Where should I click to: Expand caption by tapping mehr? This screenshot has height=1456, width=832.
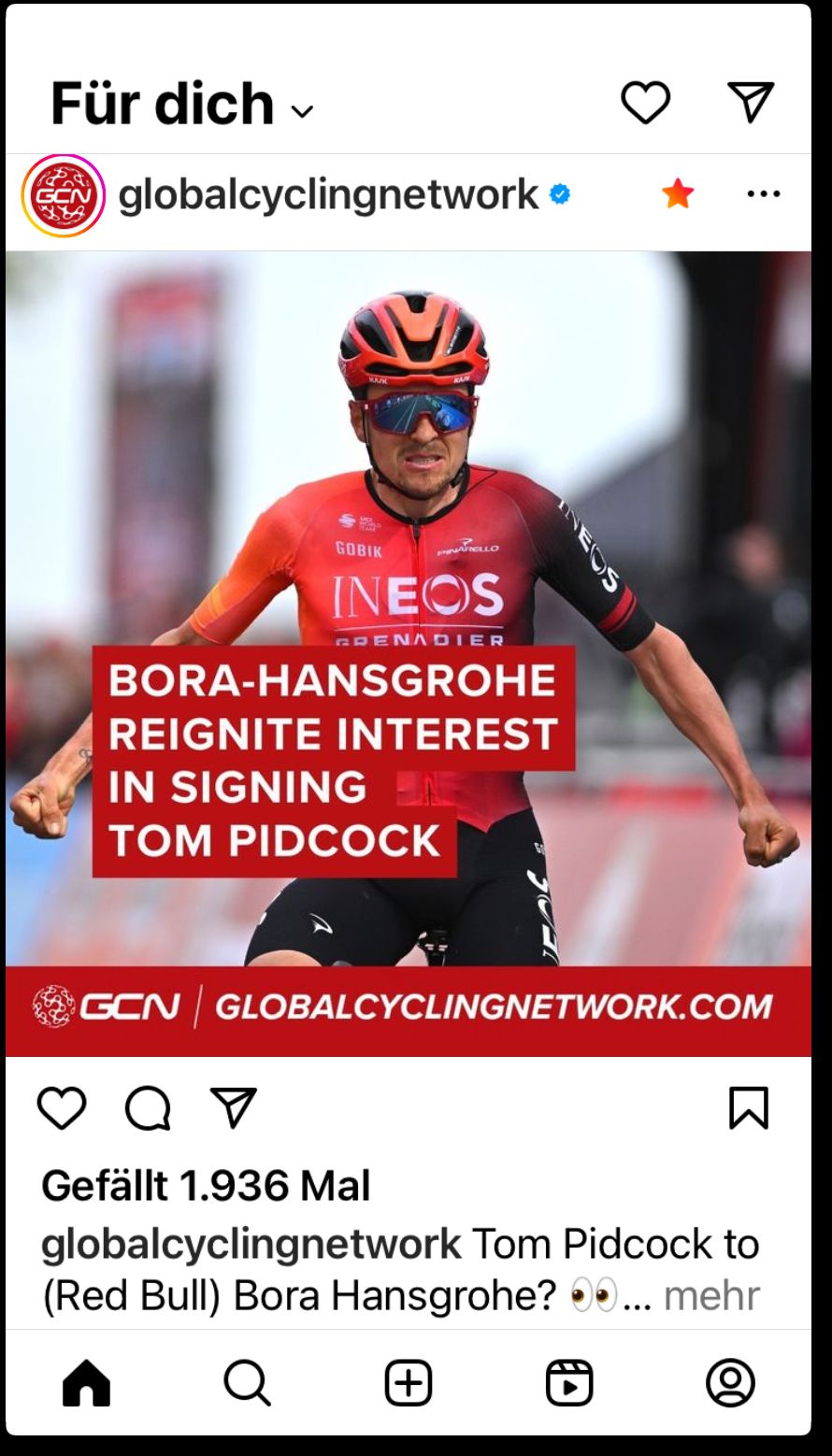click(711, 1295)
